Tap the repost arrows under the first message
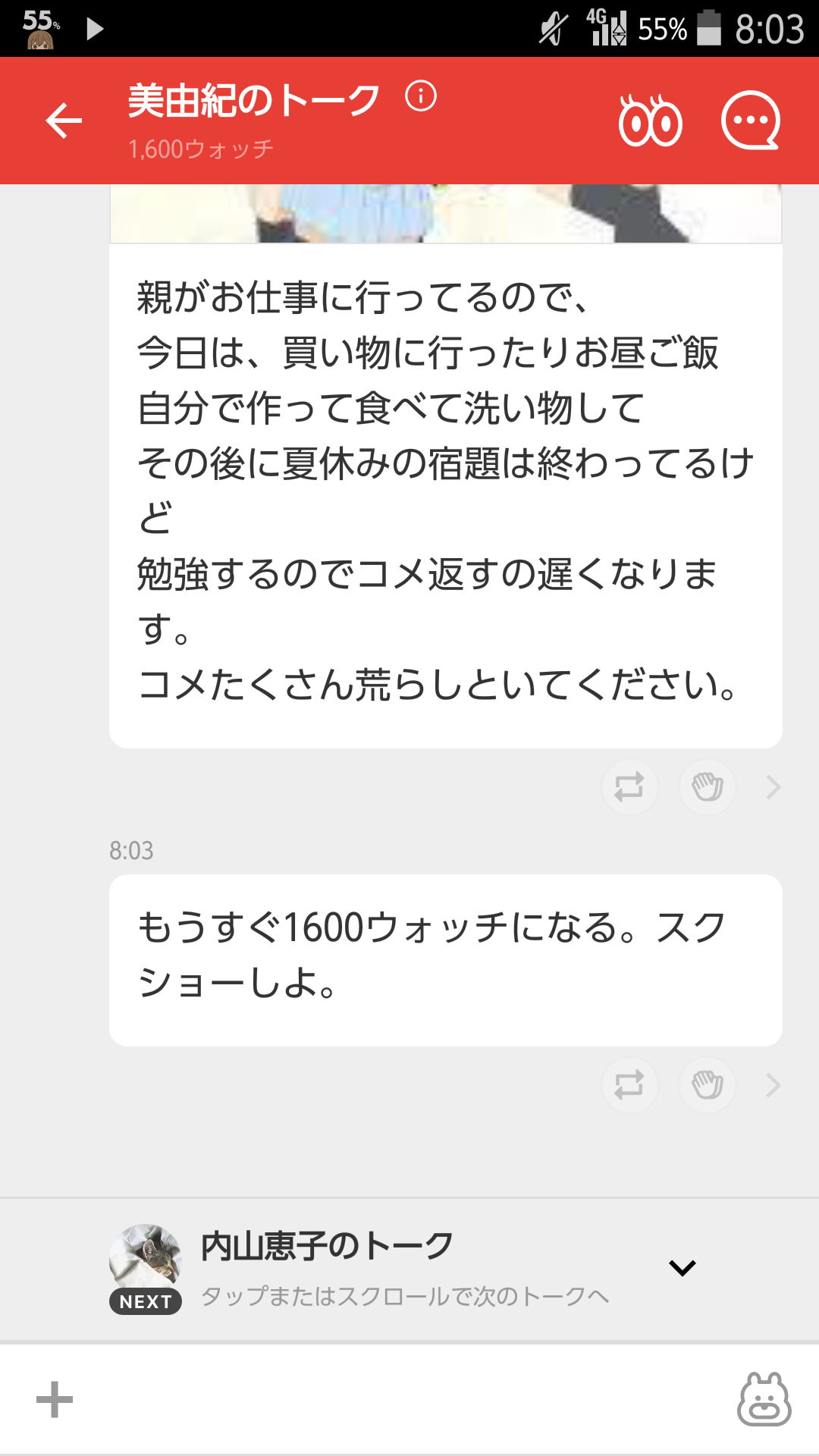This screenshot has width=819, height=1456. [629, 787]
